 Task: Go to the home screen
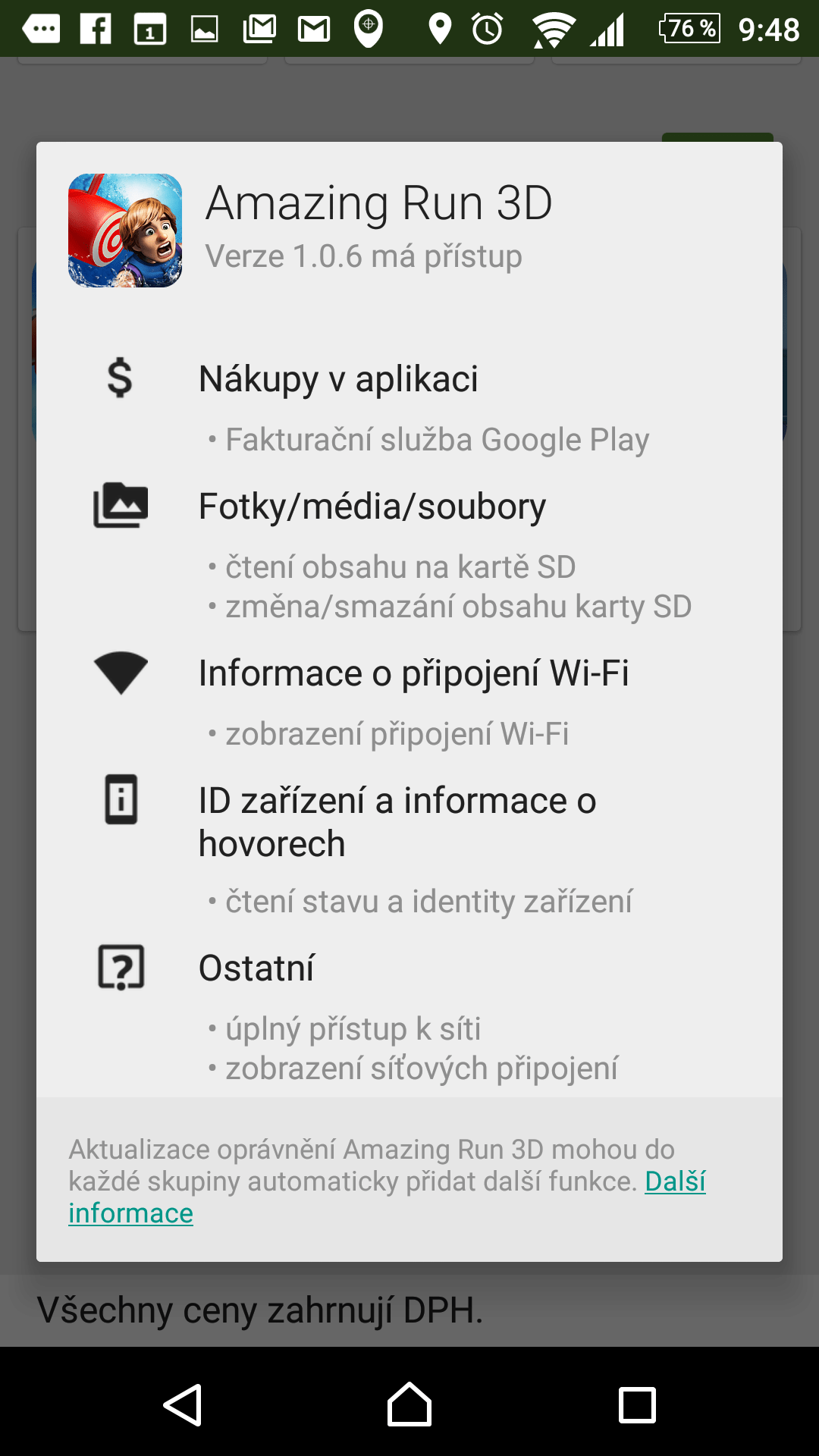(x=409, y=1404)
